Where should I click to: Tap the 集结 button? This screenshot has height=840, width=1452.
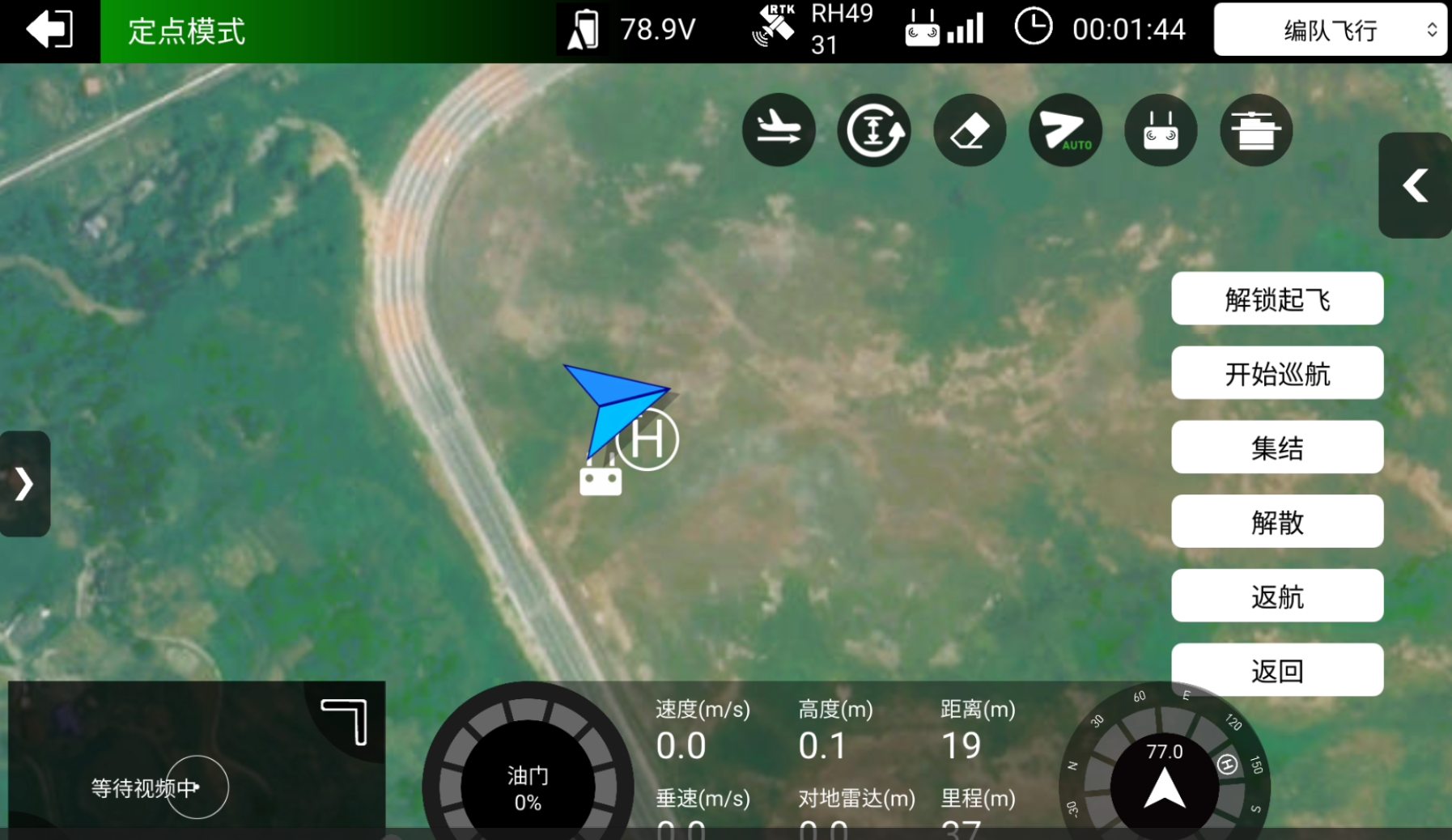coord(1276,448)
